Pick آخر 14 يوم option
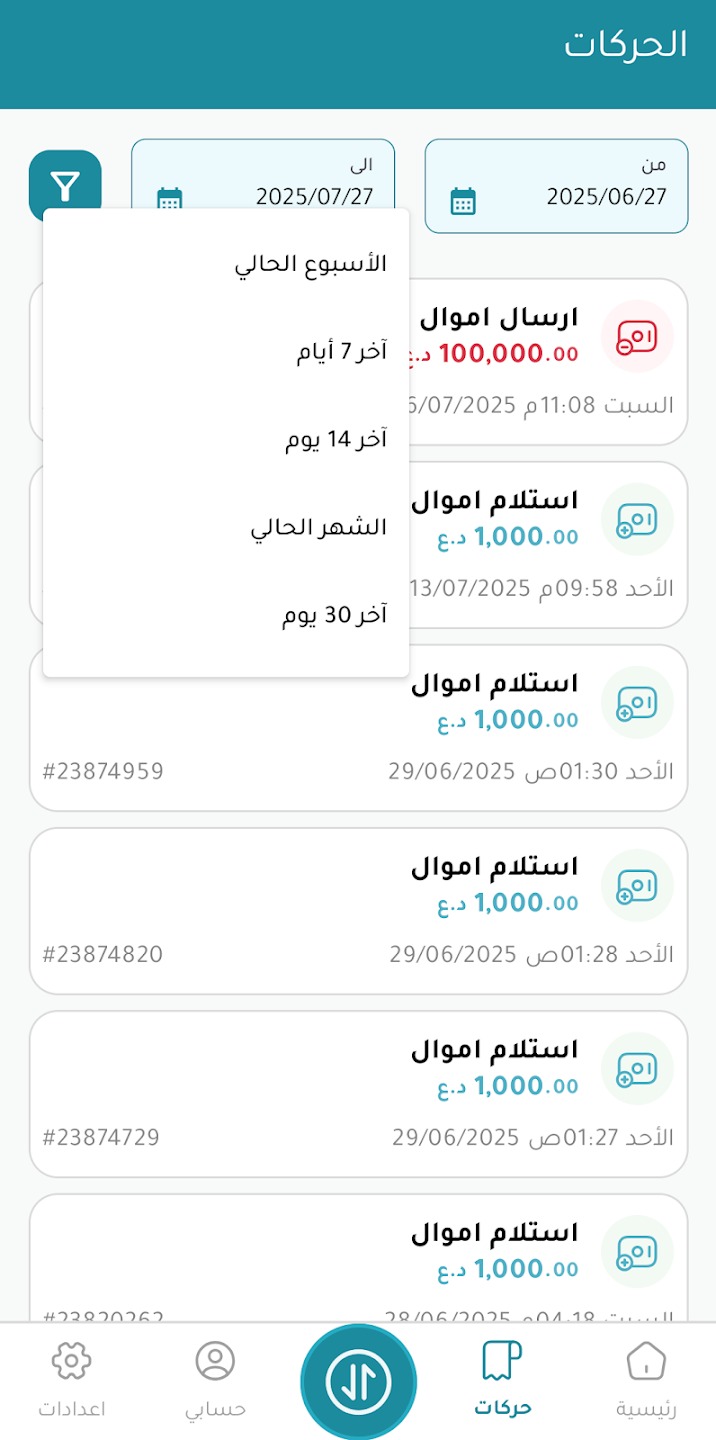Viewport: 716px width, 1440px height. click(x=335, y=439)
